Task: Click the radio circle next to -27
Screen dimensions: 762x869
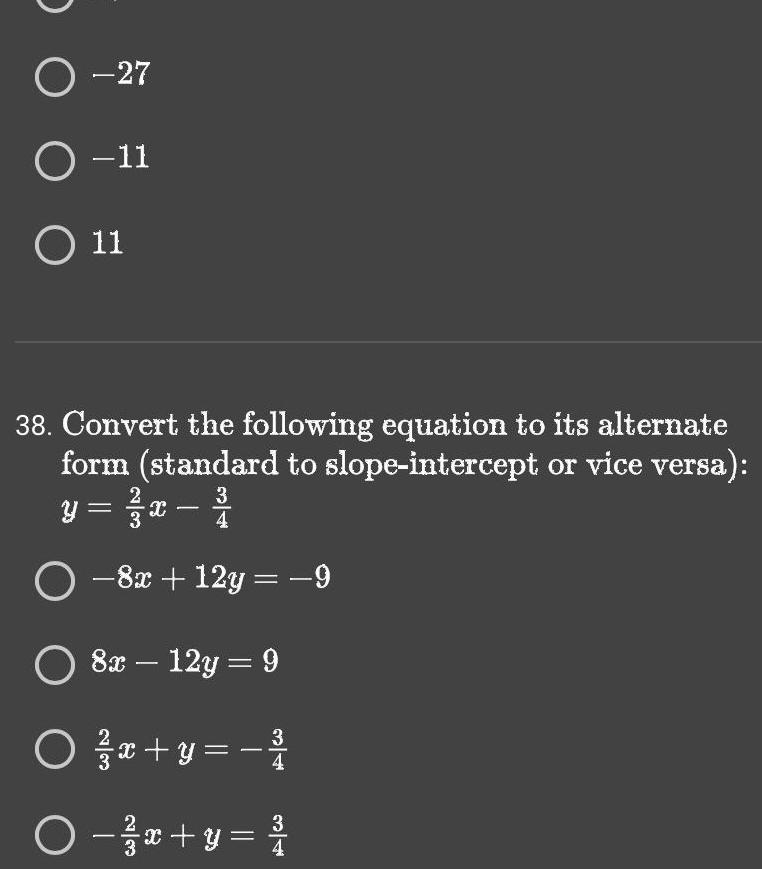Action: [x=55, y=74]
